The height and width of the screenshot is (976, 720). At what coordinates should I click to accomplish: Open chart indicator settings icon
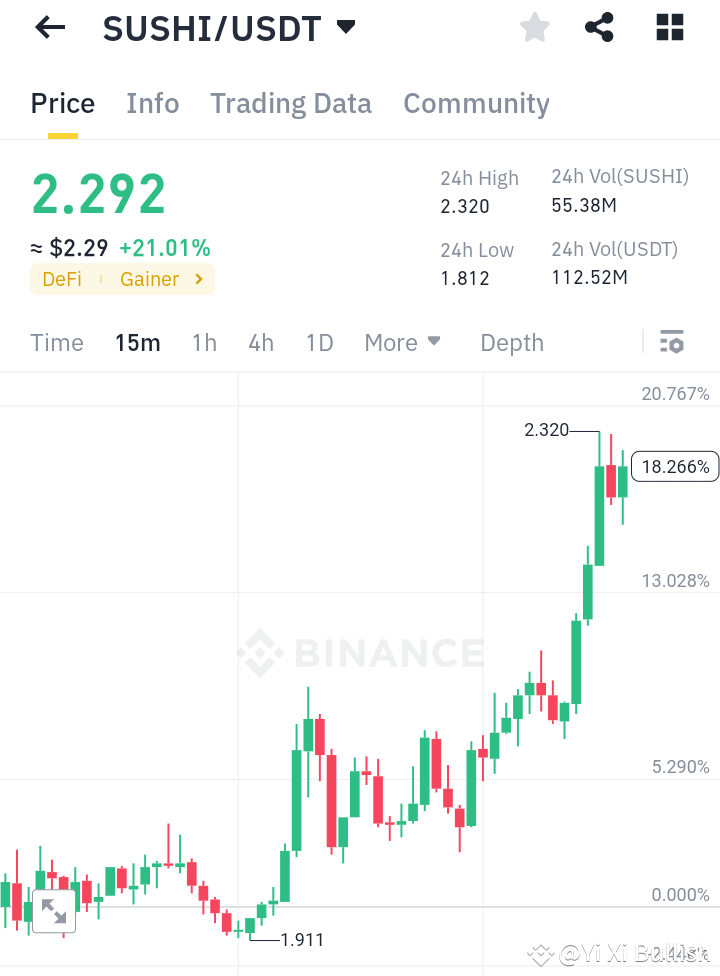[x=671, y=342]
